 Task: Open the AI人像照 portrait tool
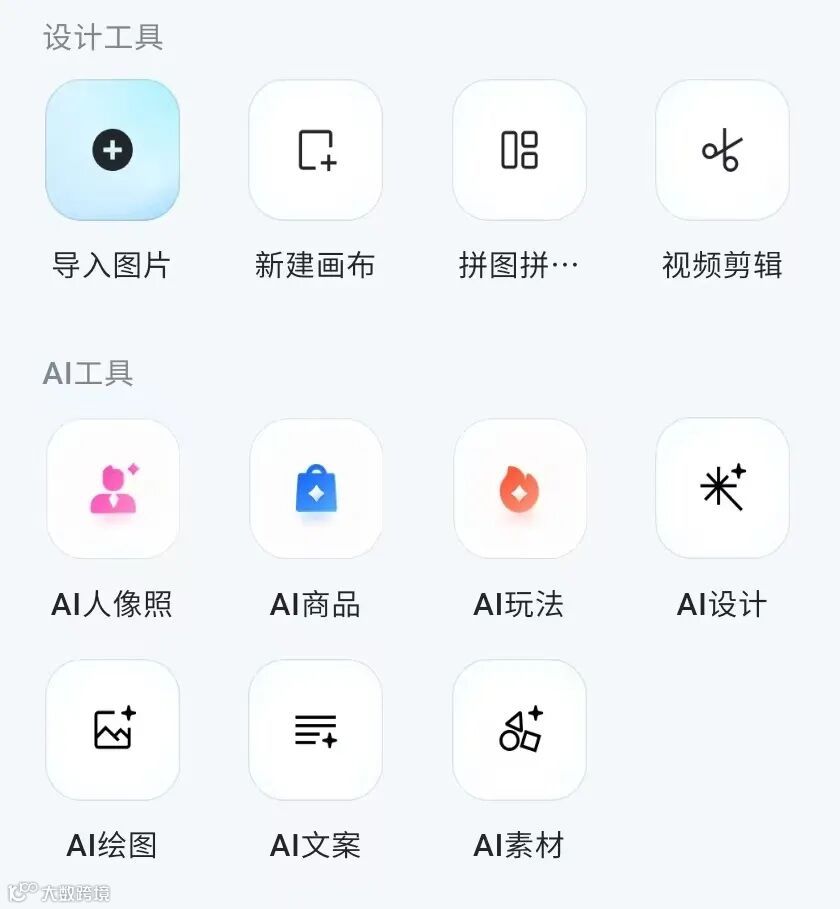[x=113, y=489]
